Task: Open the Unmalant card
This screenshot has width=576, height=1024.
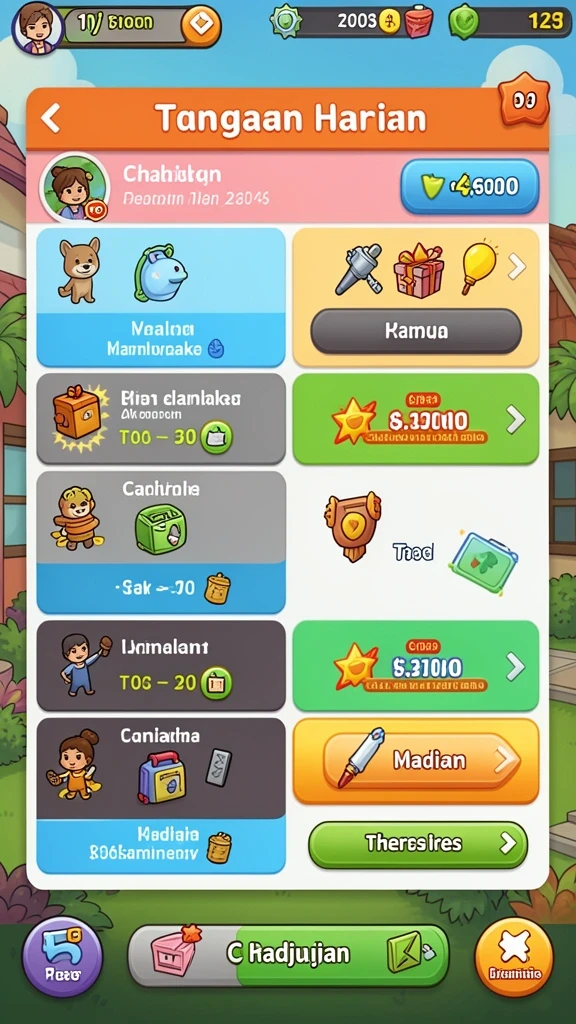Action: tap(161, 666)
